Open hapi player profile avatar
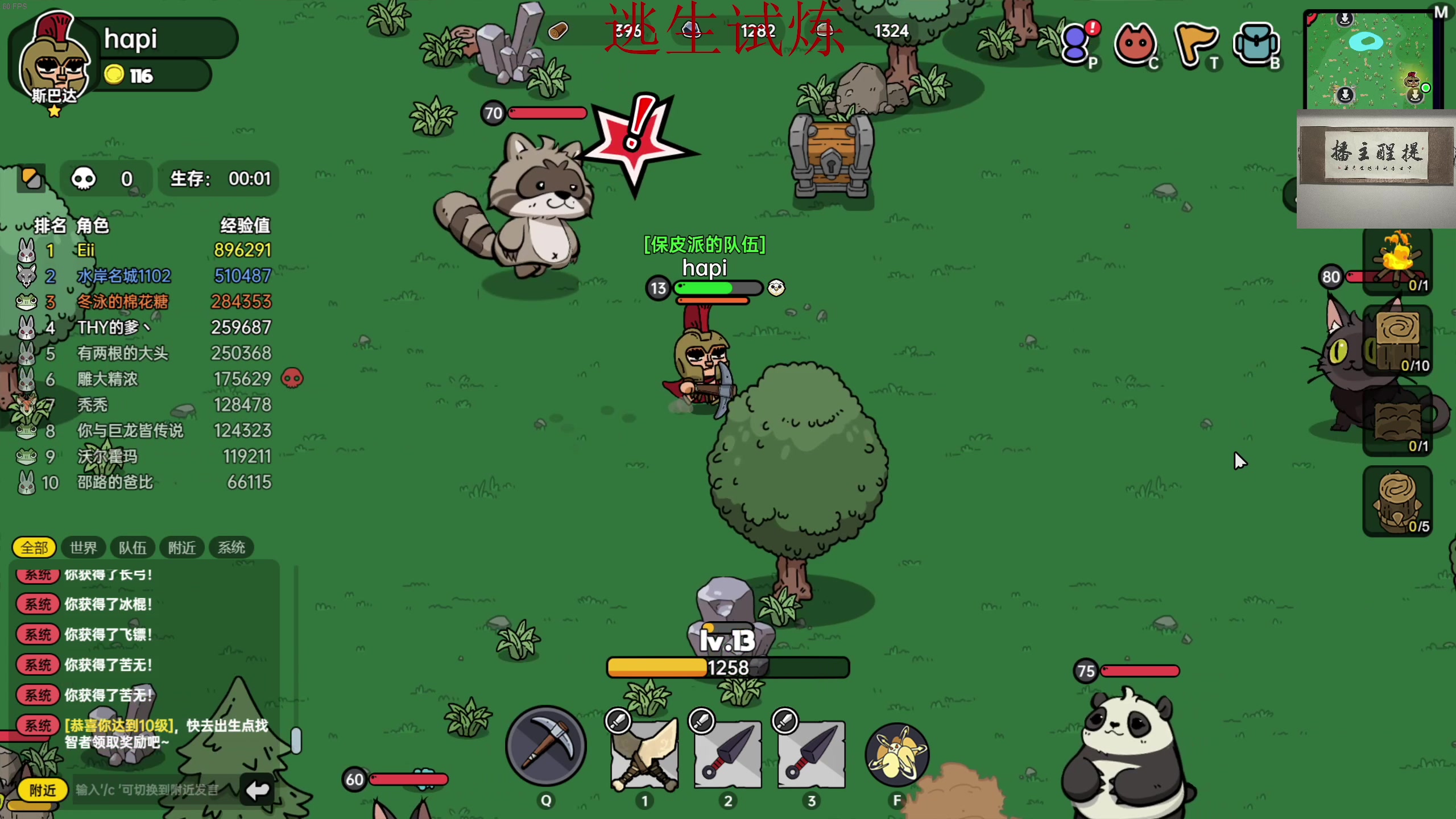The width and height of the screenshot is (1456, 819). click(x=54, y=63)
